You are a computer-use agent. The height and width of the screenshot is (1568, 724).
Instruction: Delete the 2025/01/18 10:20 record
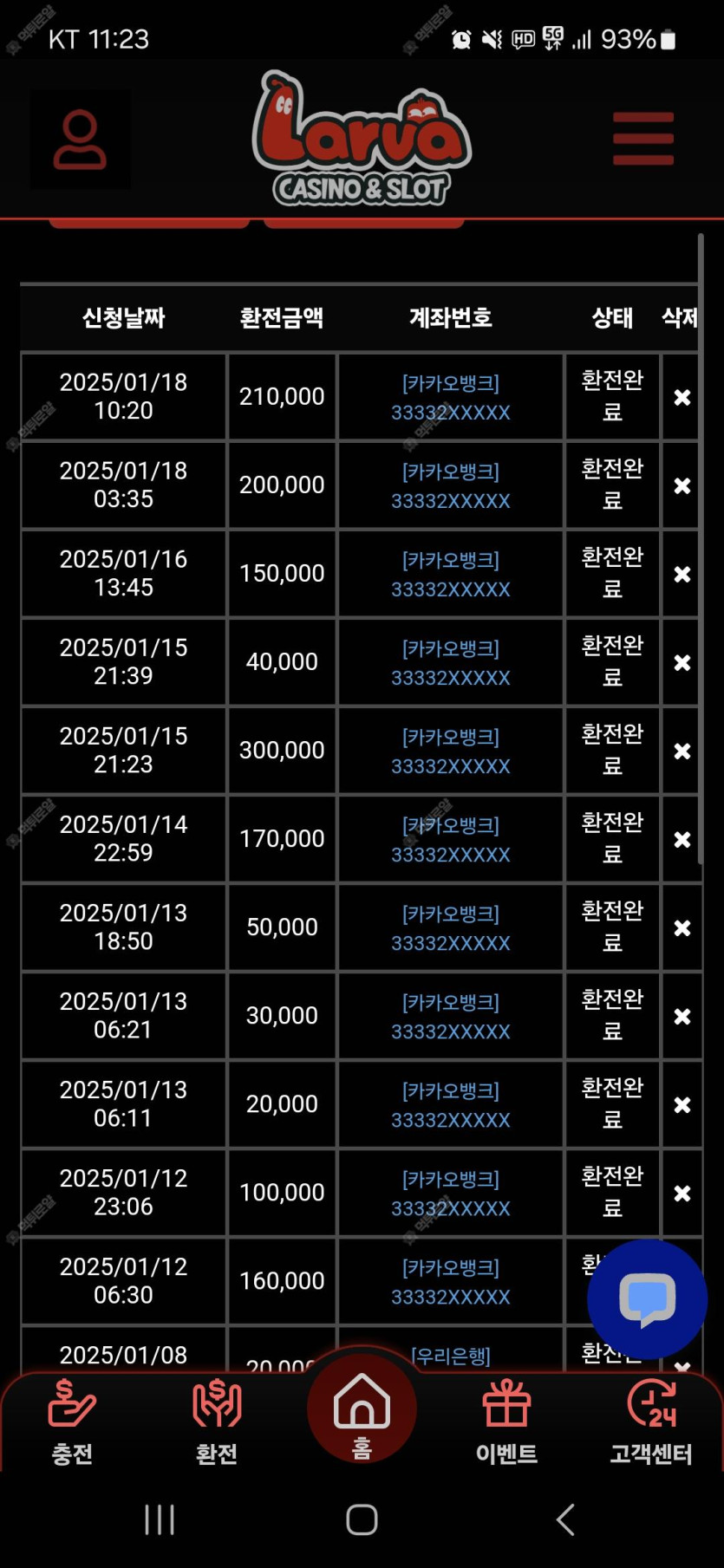682,397
